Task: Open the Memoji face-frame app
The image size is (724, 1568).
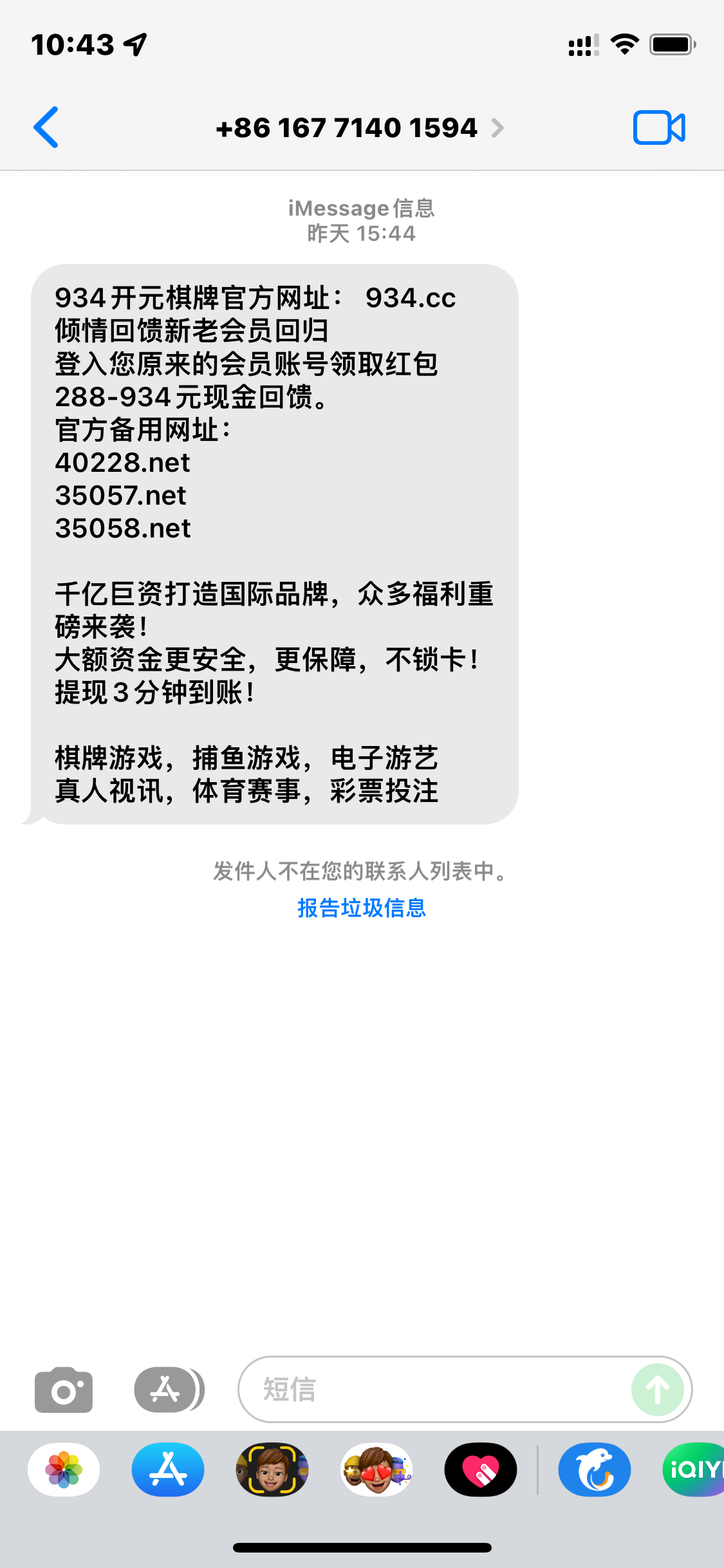Action: tap(272, 1470)
